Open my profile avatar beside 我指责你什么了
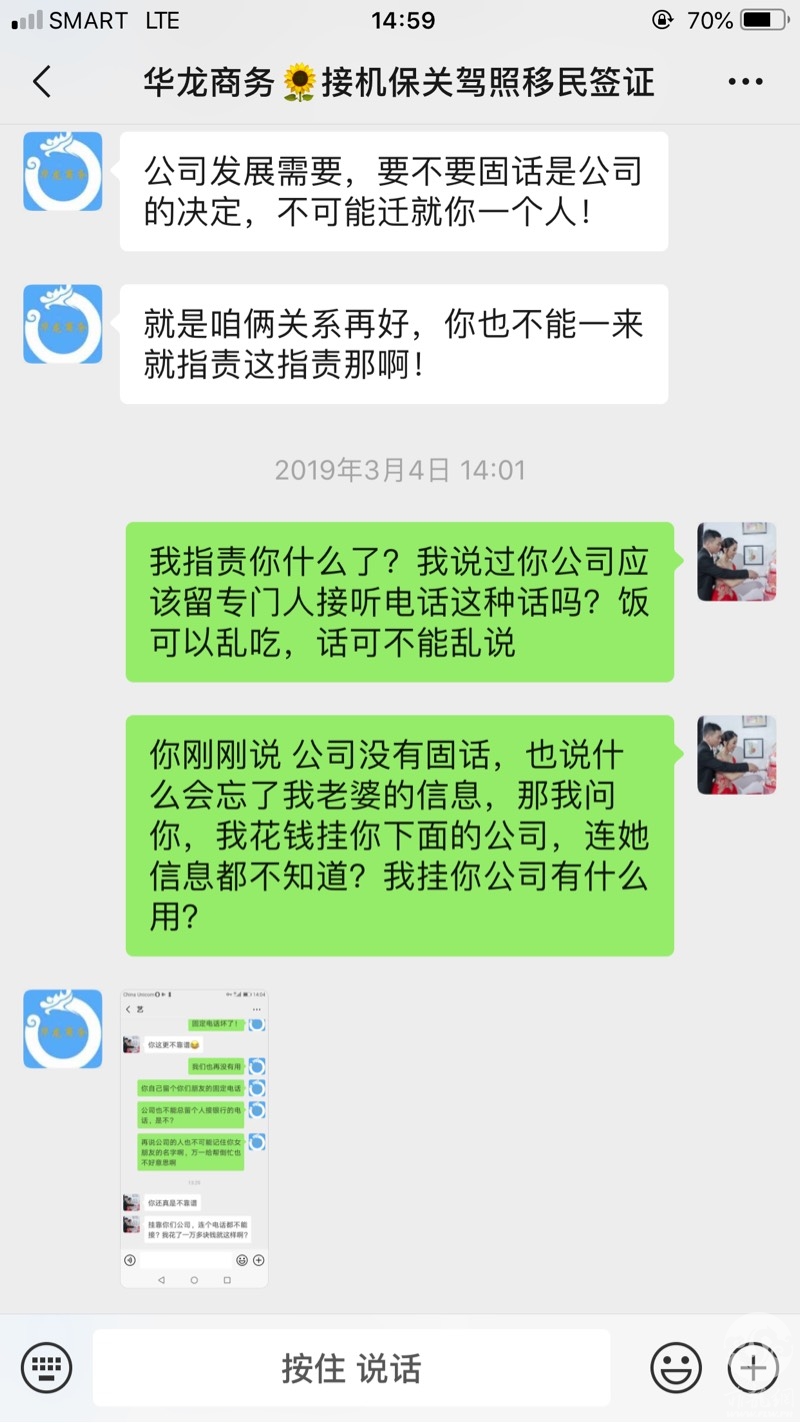 tap(737, 561)
